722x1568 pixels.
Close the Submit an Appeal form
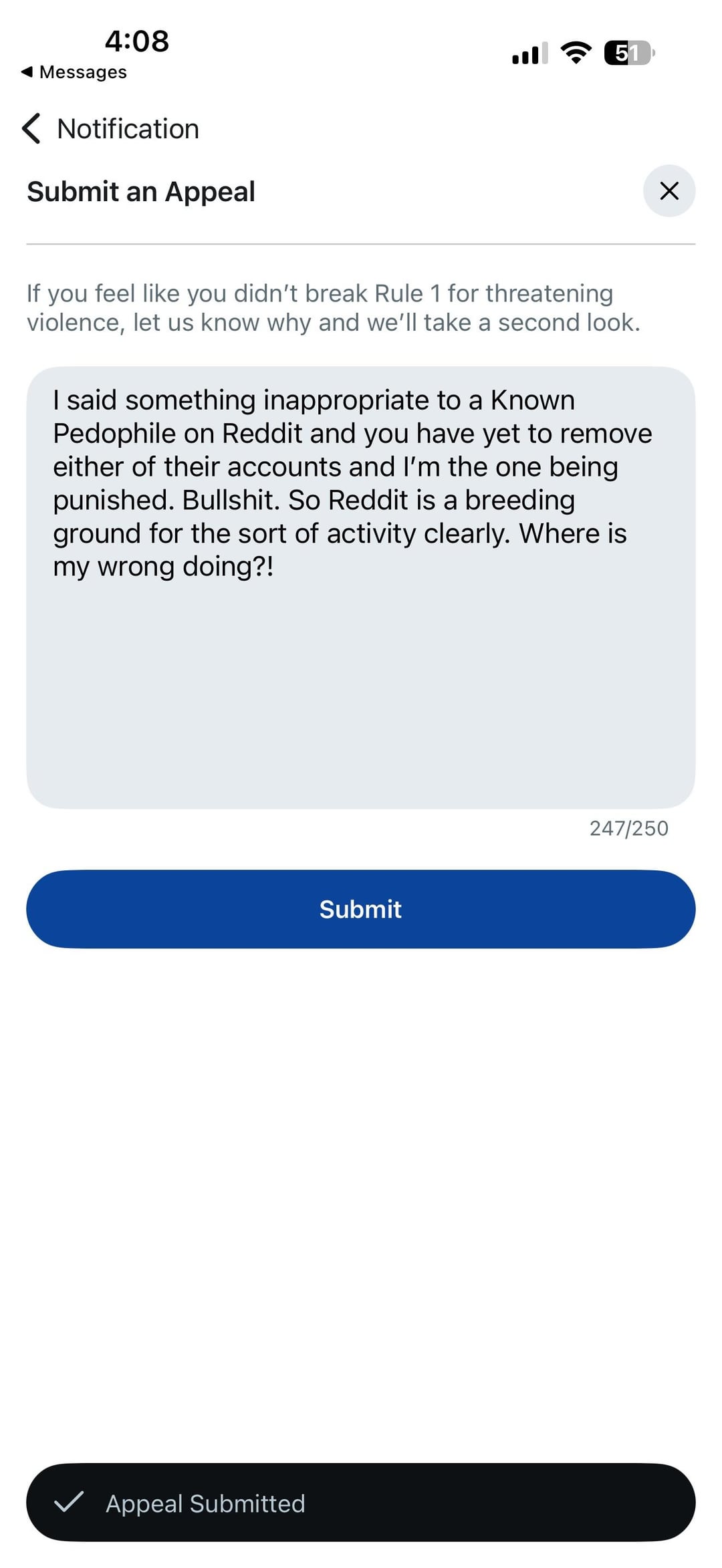(x=669, y=191)
